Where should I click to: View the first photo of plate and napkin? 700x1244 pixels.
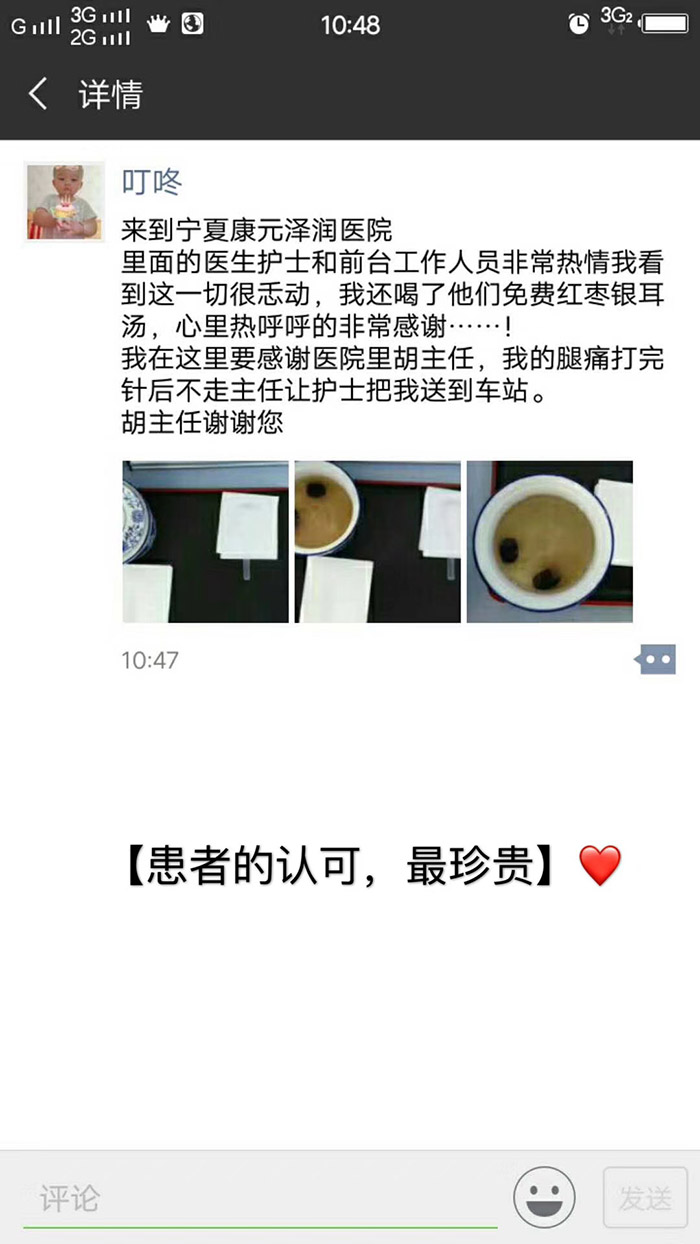pos(205,541)
